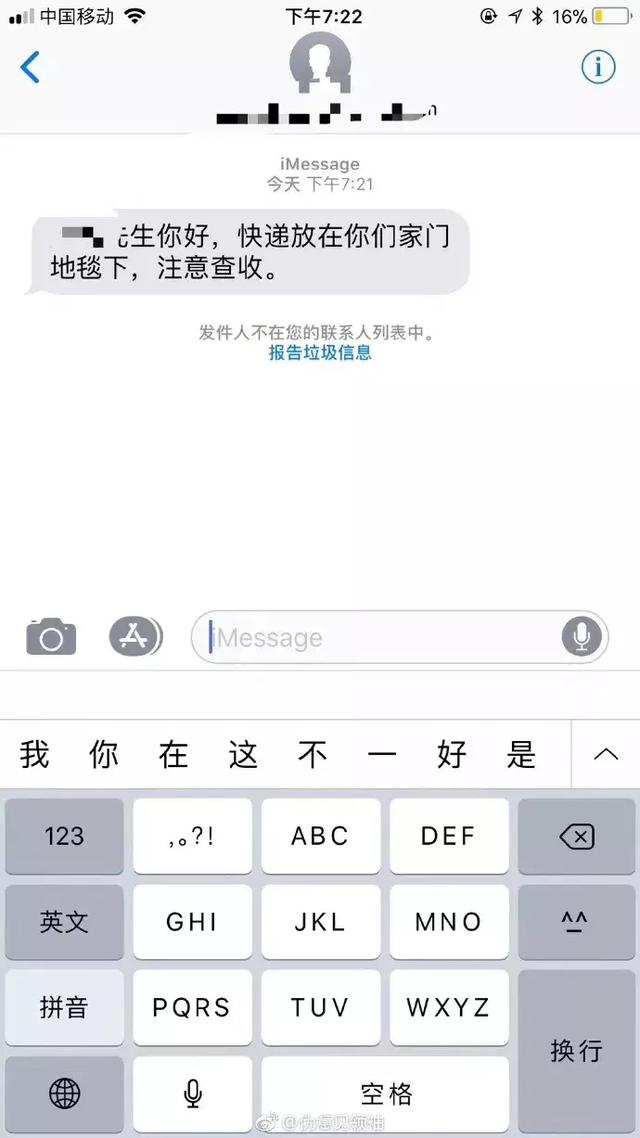Switch keyboard to 英文 input

coord(65,922)
